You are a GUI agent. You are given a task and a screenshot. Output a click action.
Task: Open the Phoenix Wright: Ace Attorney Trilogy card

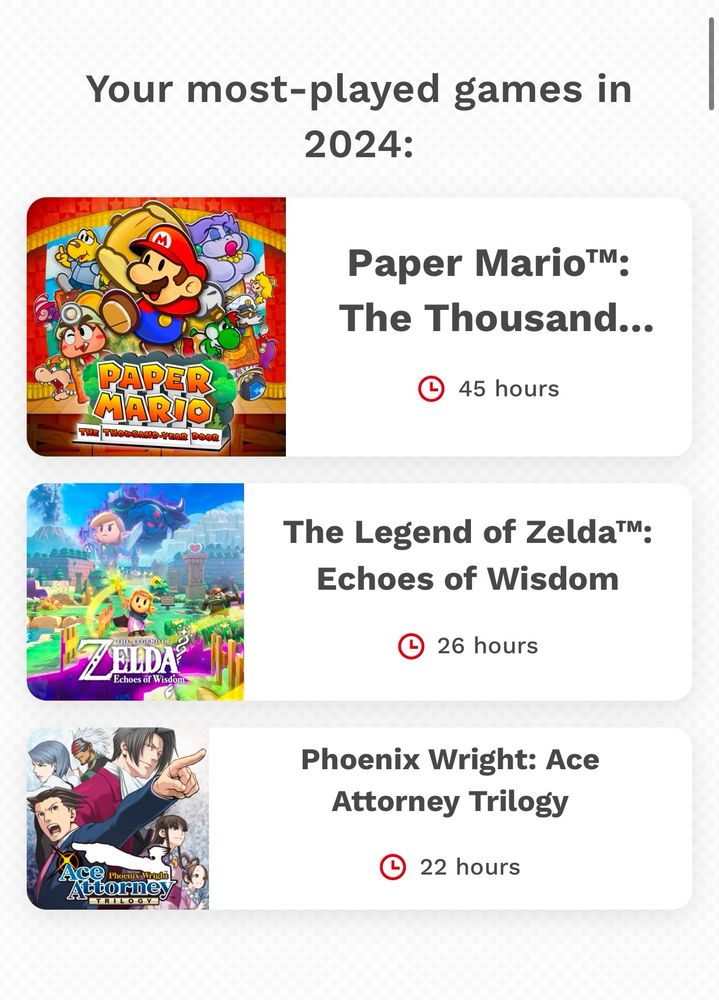pos(359,818)
